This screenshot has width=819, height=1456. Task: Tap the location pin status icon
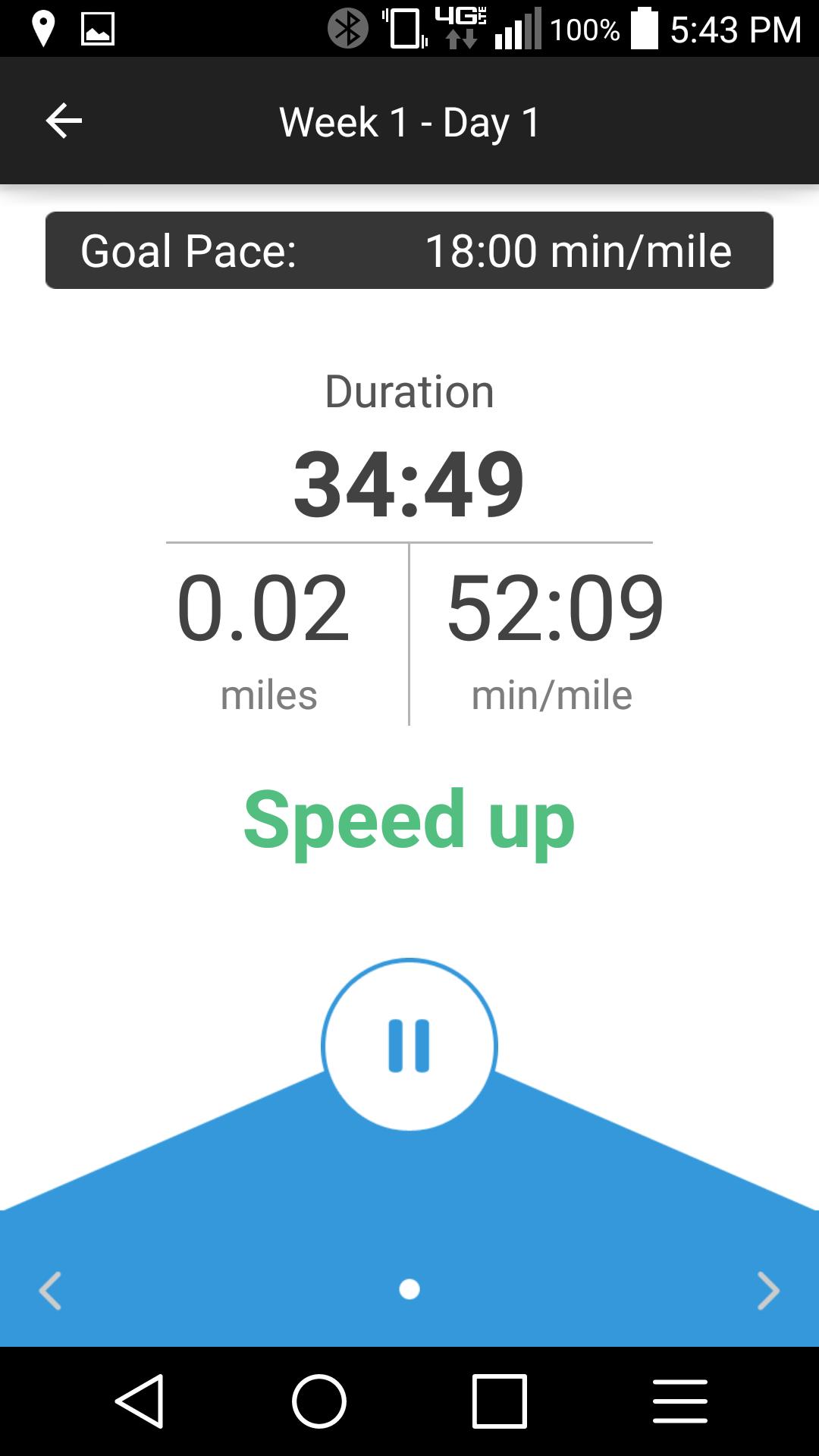(x=43, y=29)
